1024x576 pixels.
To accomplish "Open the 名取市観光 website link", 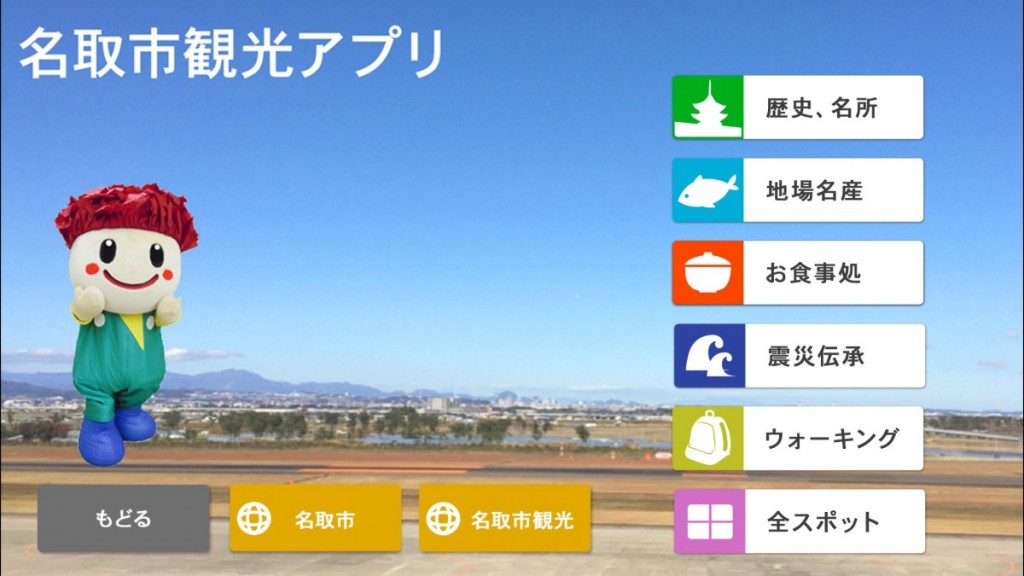I will click(505, 518).
